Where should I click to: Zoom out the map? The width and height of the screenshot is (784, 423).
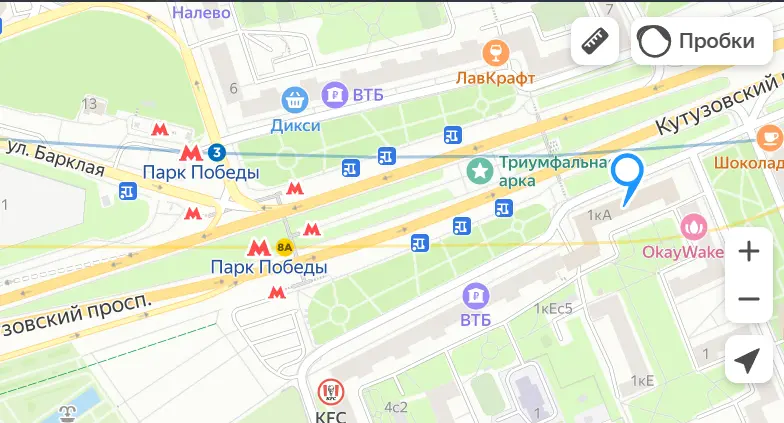(748, 299)
